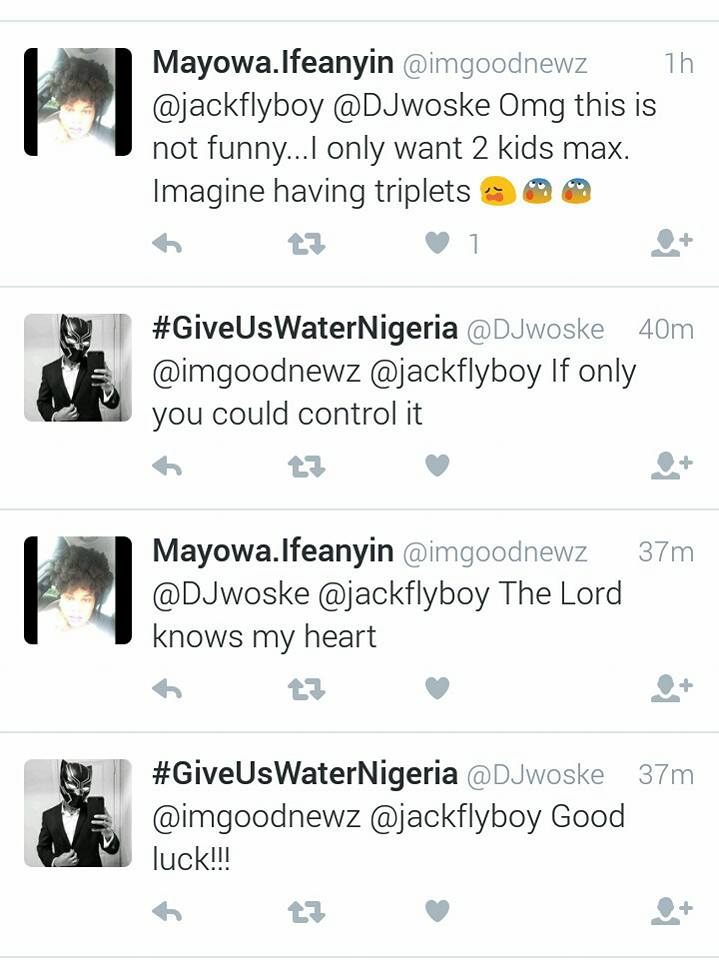Like the tweet about having triplets
Image resolution: width=719 pixels, height=960 pixels.
pyautogui.click(x=438, y=243)
